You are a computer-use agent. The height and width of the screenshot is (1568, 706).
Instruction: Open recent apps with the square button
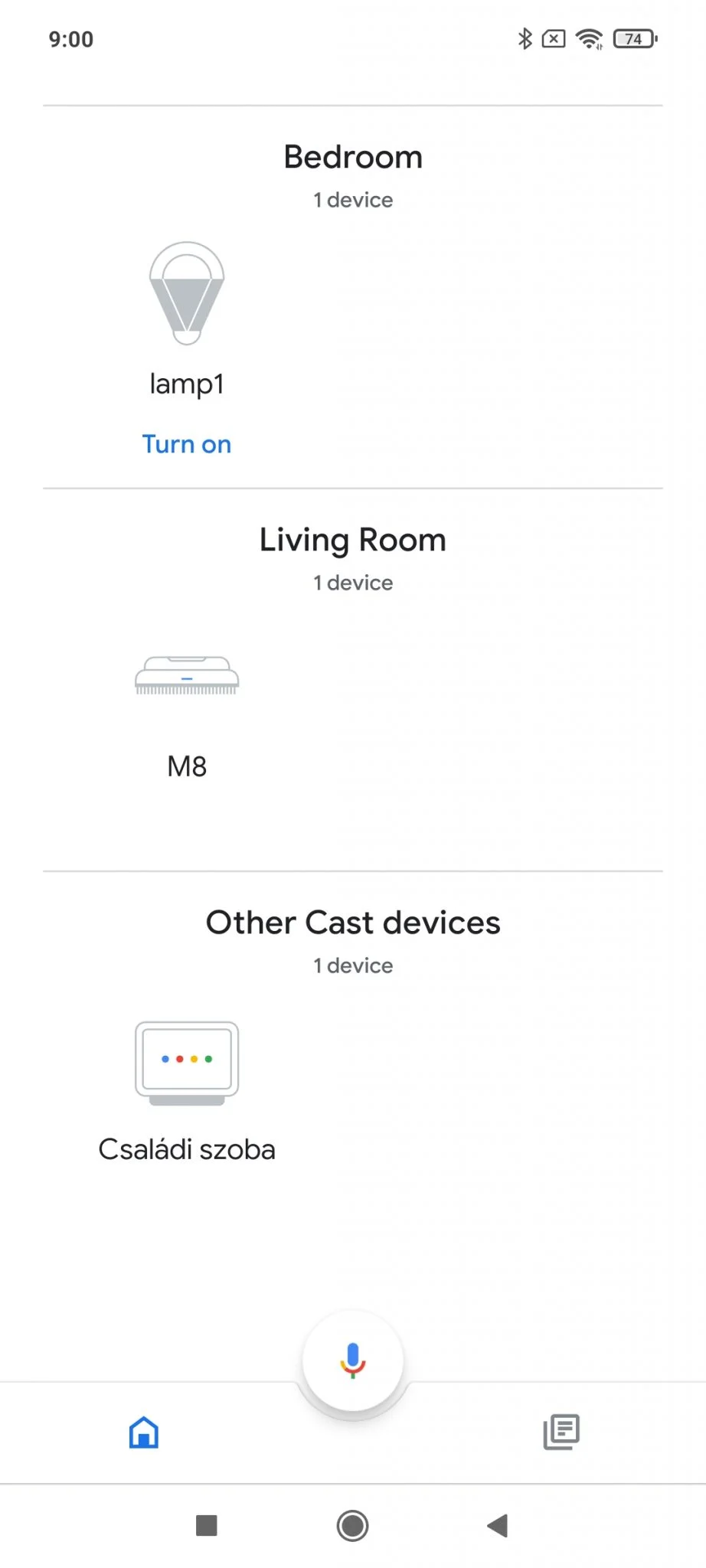(x=207, y=1525)
